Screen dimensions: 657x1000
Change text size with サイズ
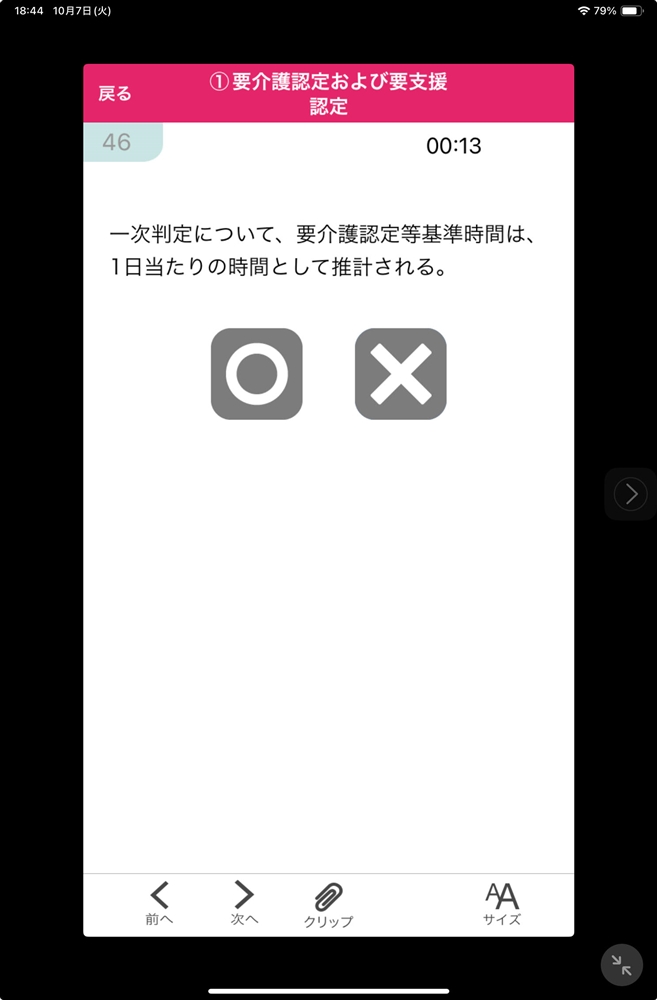[x=502, y=903]
